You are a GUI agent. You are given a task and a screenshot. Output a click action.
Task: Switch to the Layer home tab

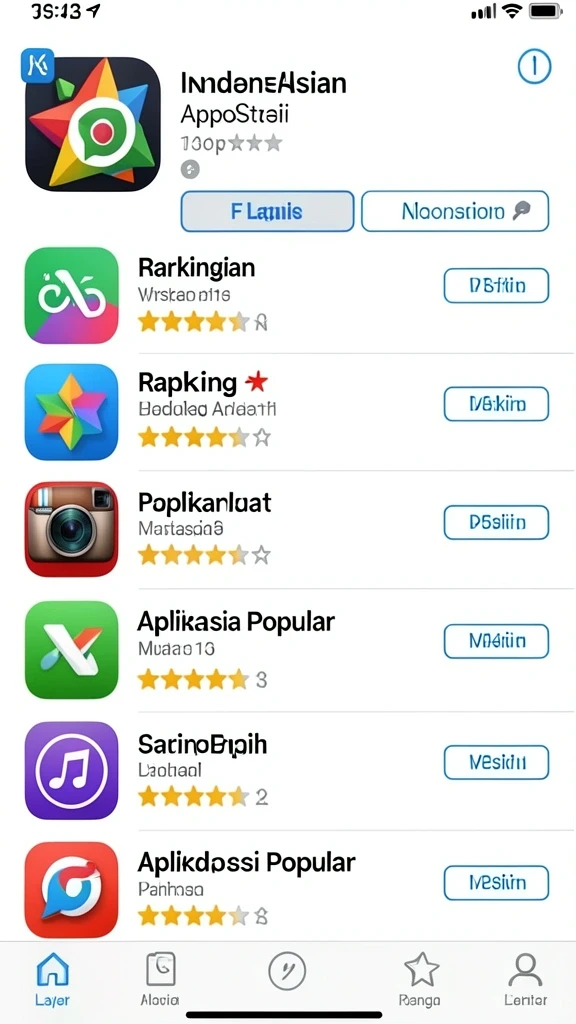(52, 978)
